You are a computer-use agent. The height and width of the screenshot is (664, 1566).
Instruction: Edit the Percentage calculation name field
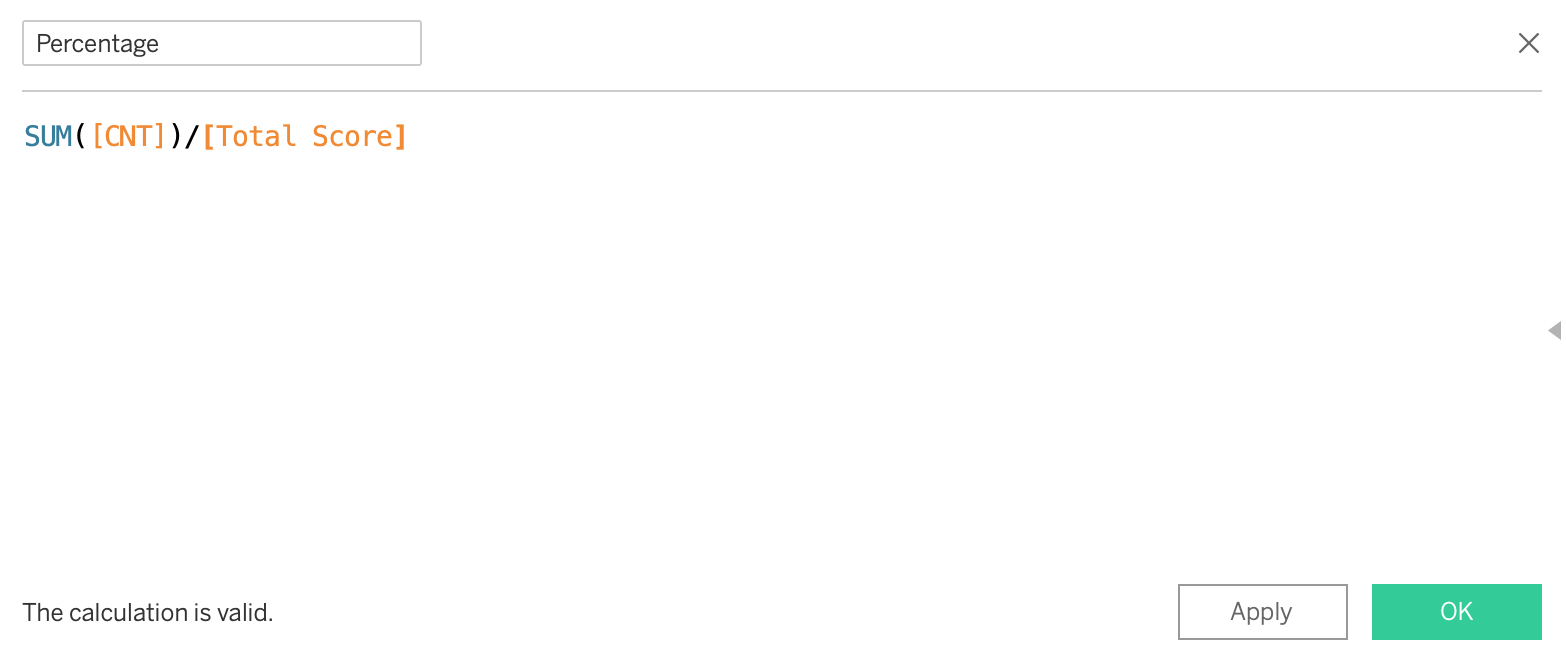pos(221,44)
